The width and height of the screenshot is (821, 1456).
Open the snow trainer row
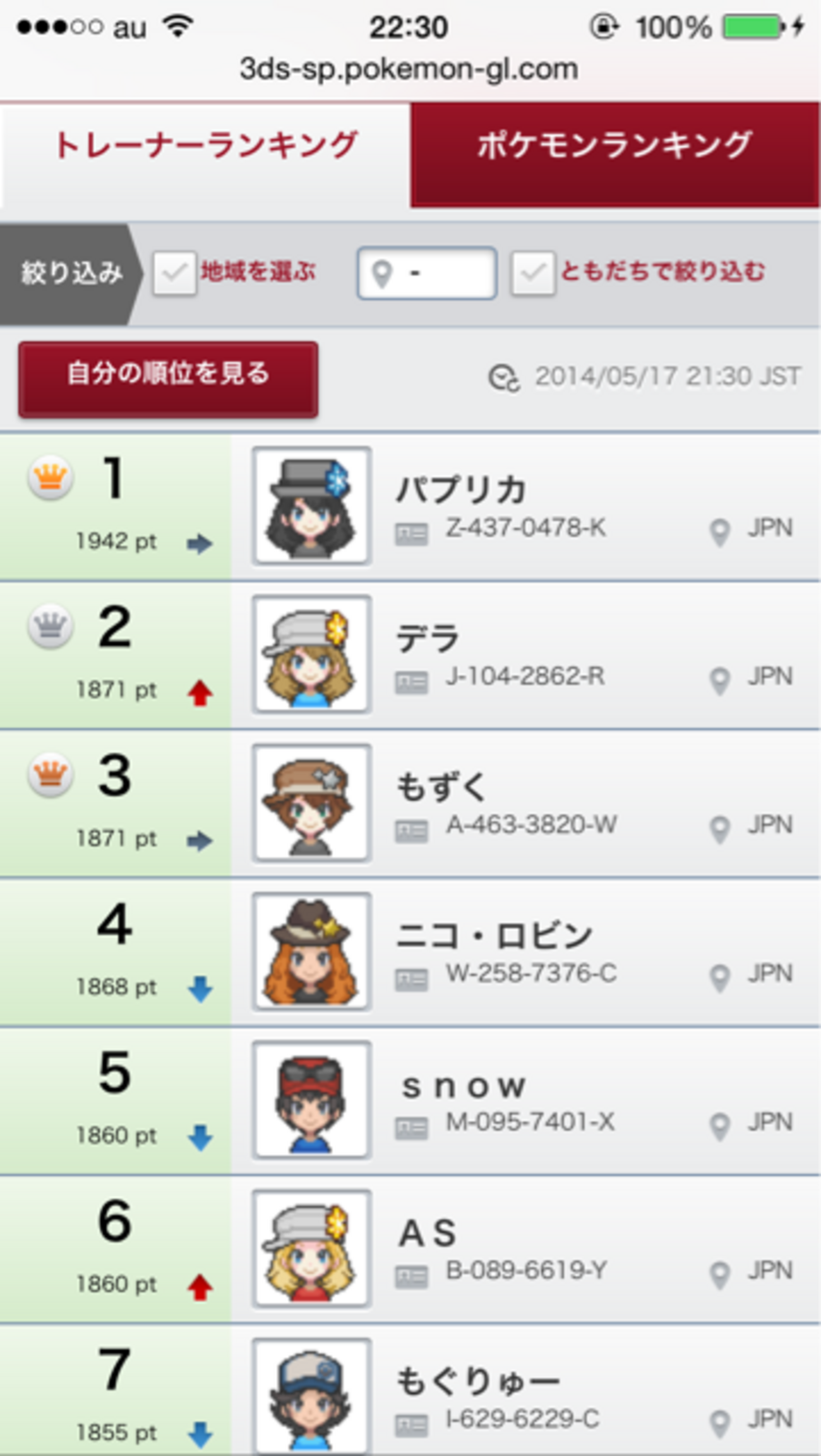pyautogui.click(x=464, y=1100)
